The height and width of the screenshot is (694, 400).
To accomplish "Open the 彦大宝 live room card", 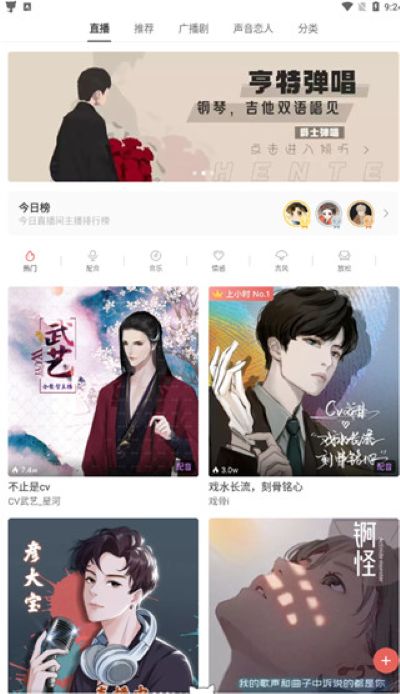I will (x=103, y=605).
